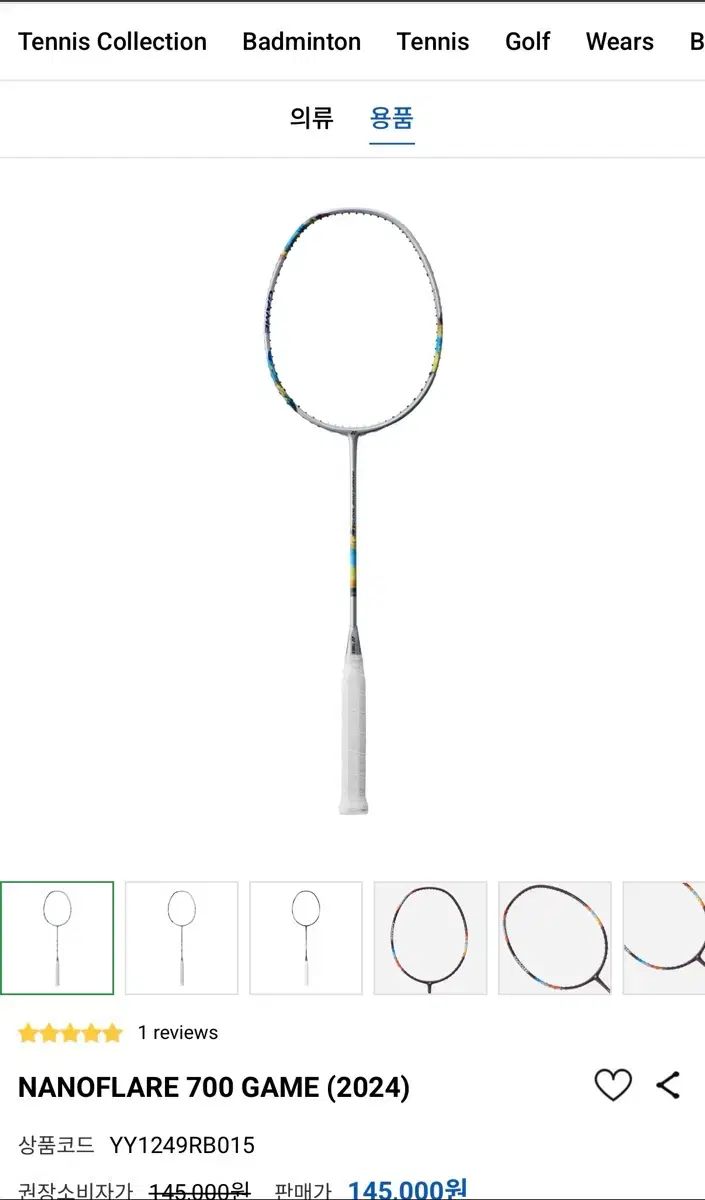Show the second racket thumbnail image
The height and width of the screenshot is (1200, 705).
[x=181, y=938]
